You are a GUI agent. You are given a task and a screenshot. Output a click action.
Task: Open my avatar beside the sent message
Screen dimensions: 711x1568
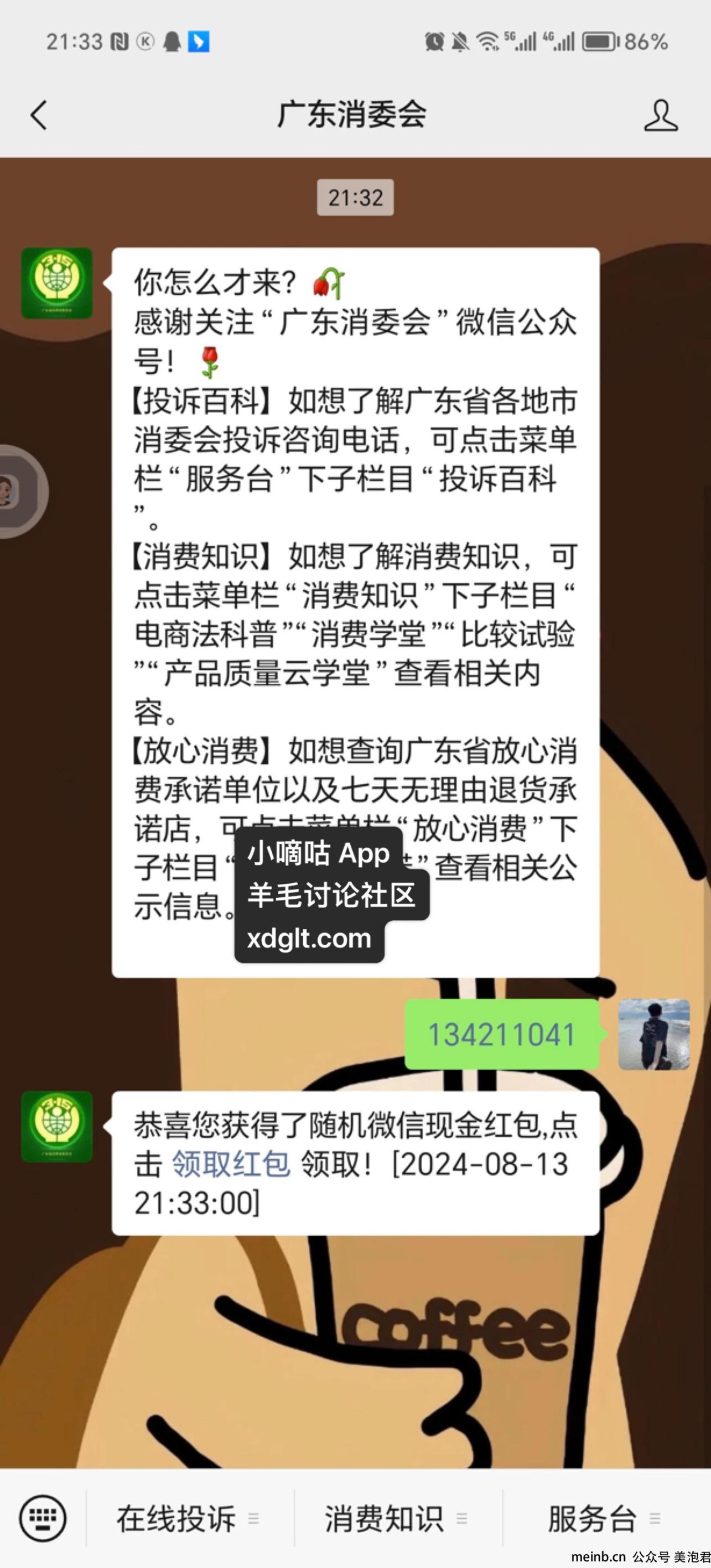pyautogui.click(x=654, y=1034)
